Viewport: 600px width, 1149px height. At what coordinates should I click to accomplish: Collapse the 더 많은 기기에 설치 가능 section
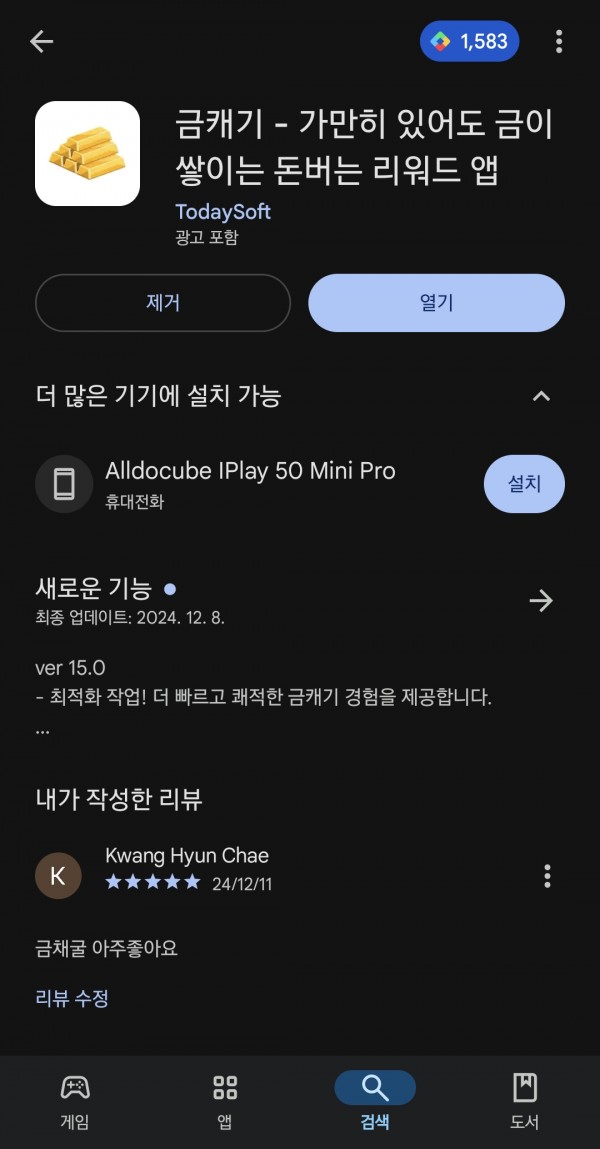click(541, 396)
